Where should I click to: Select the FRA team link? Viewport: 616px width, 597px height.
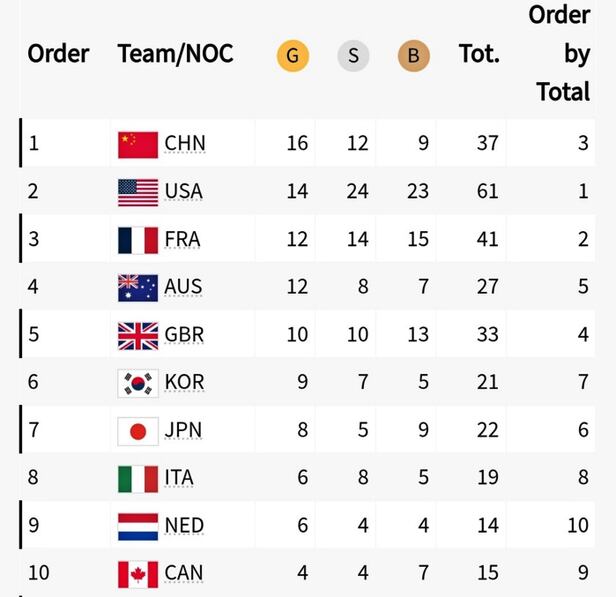pyautogui.click(x=183, y=240)
